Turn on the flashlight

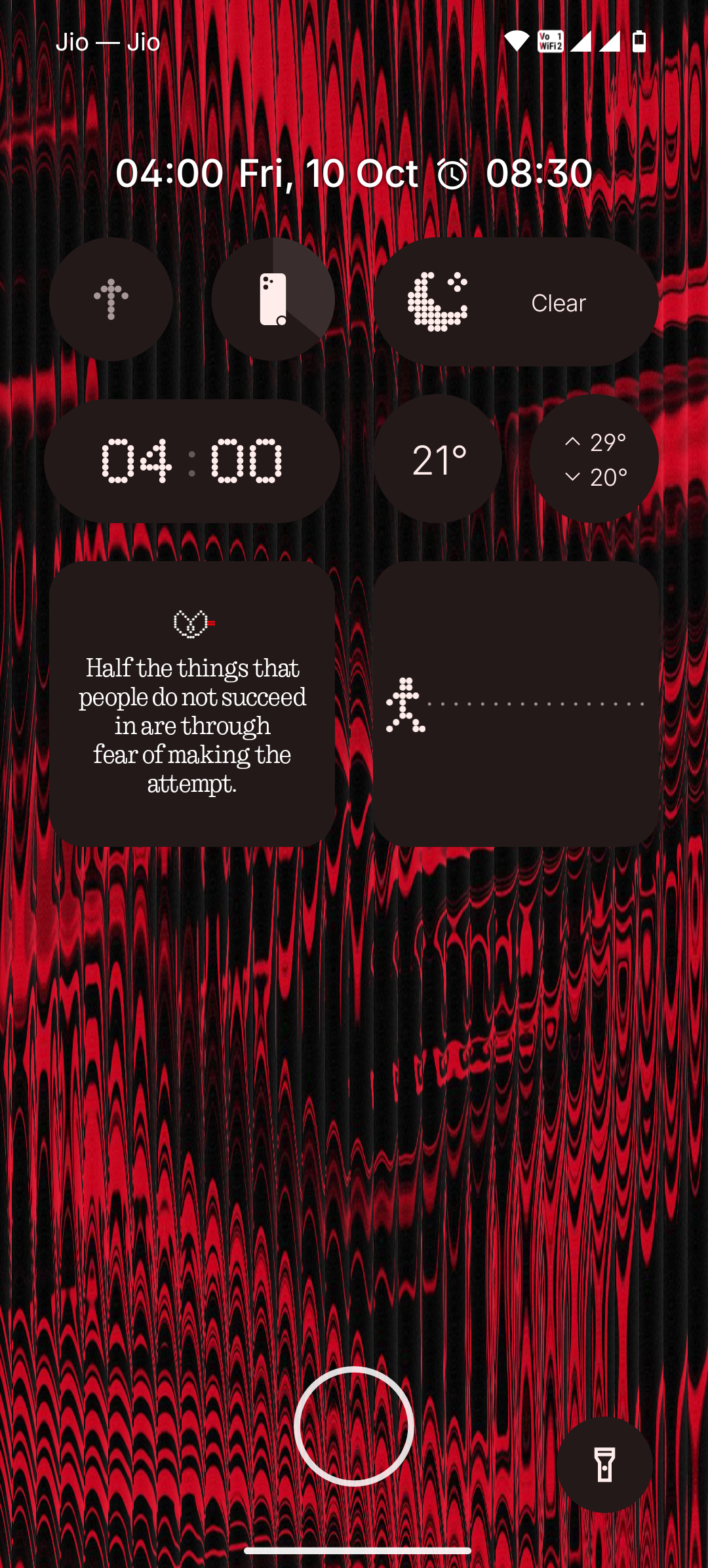604,1465
